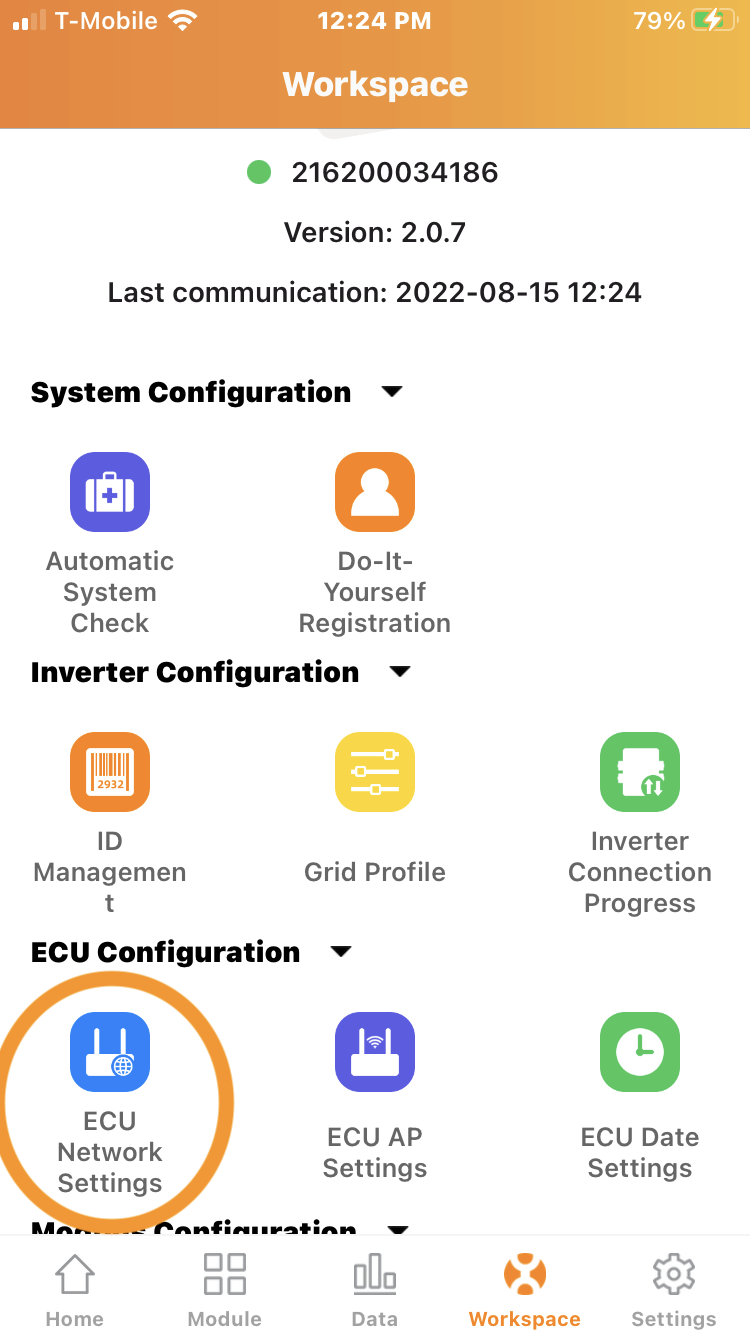Viewport: 750px width, 1334px height.
Task: Open ECU Network Settings
Action: point(110,1052)
